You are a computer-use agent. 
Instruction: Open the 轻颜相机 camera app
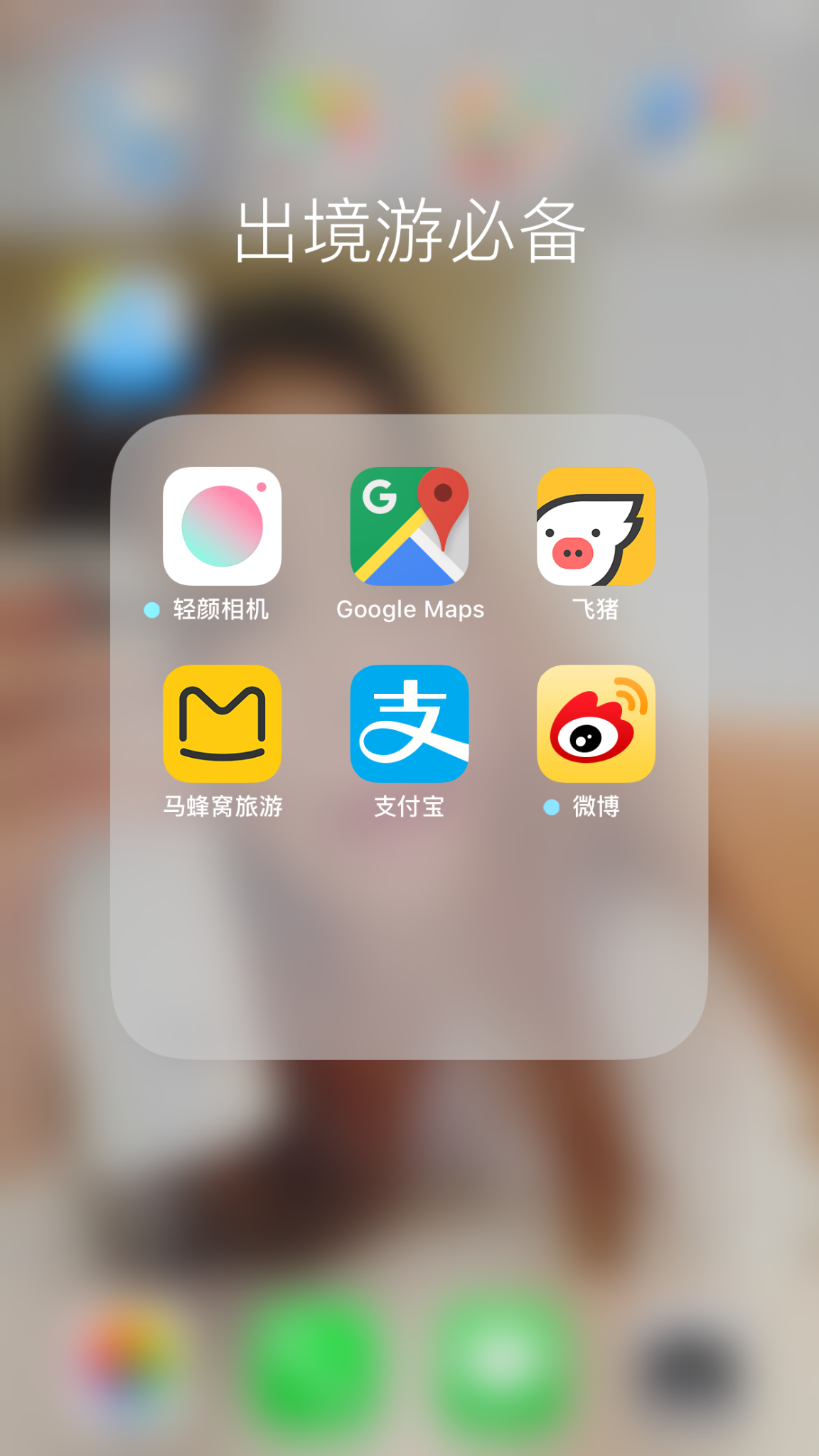[x=222, y=526]
